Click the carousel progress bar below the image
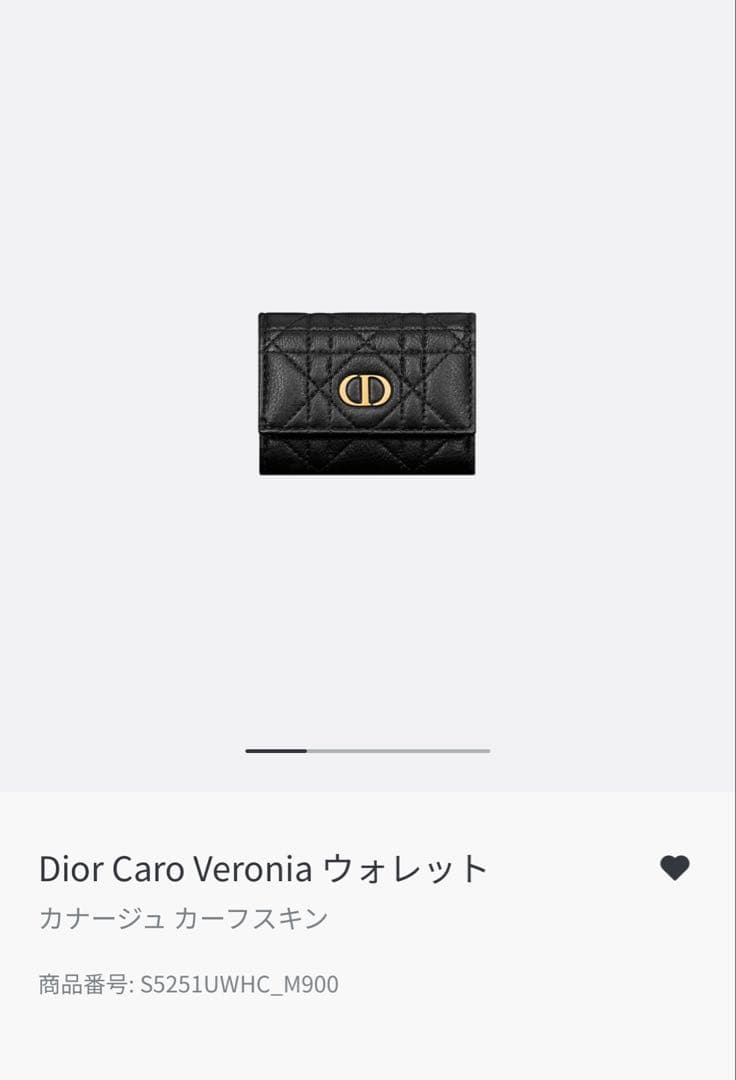Viewport: 736px width, 1080px height. click(x=366, y=750)
